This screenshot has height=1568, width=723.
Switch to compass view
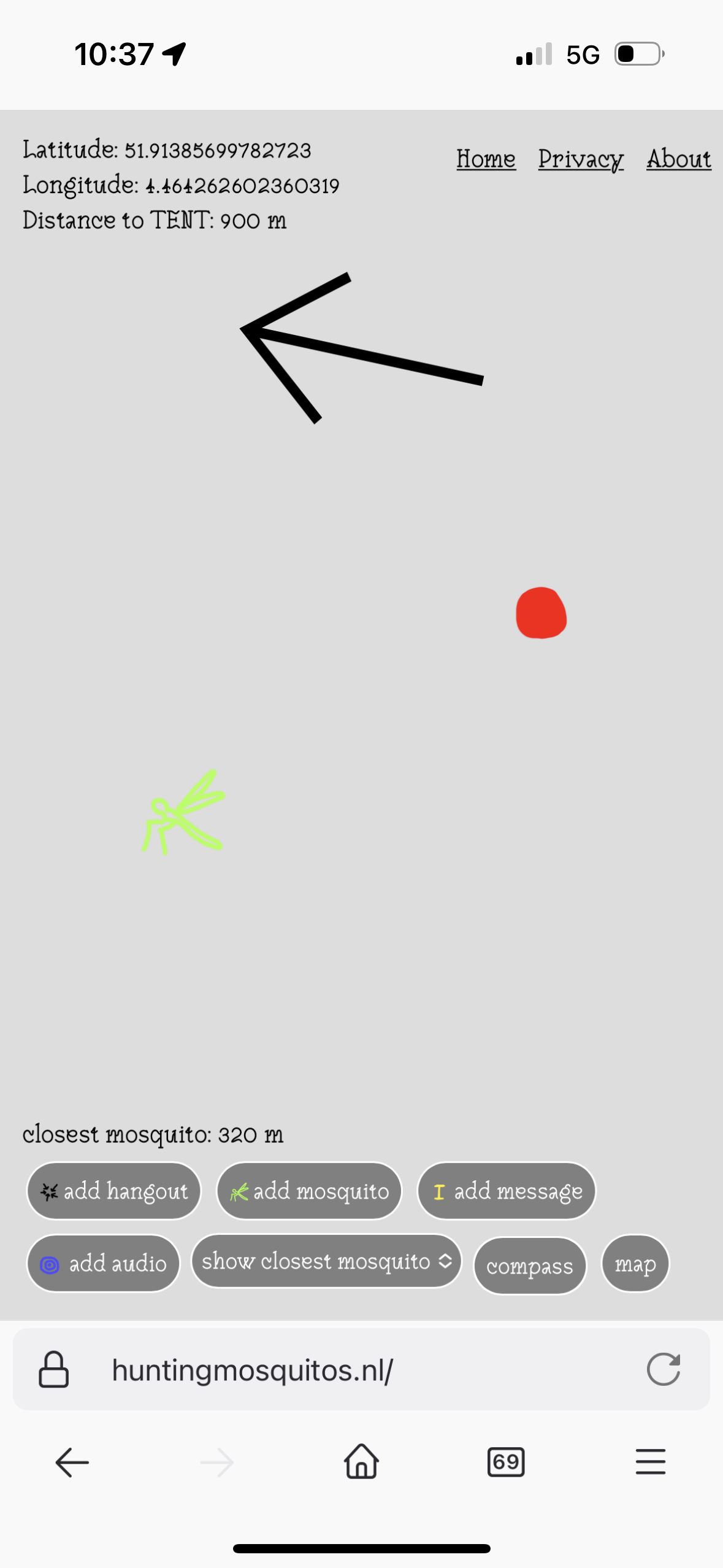point(530,1266)
